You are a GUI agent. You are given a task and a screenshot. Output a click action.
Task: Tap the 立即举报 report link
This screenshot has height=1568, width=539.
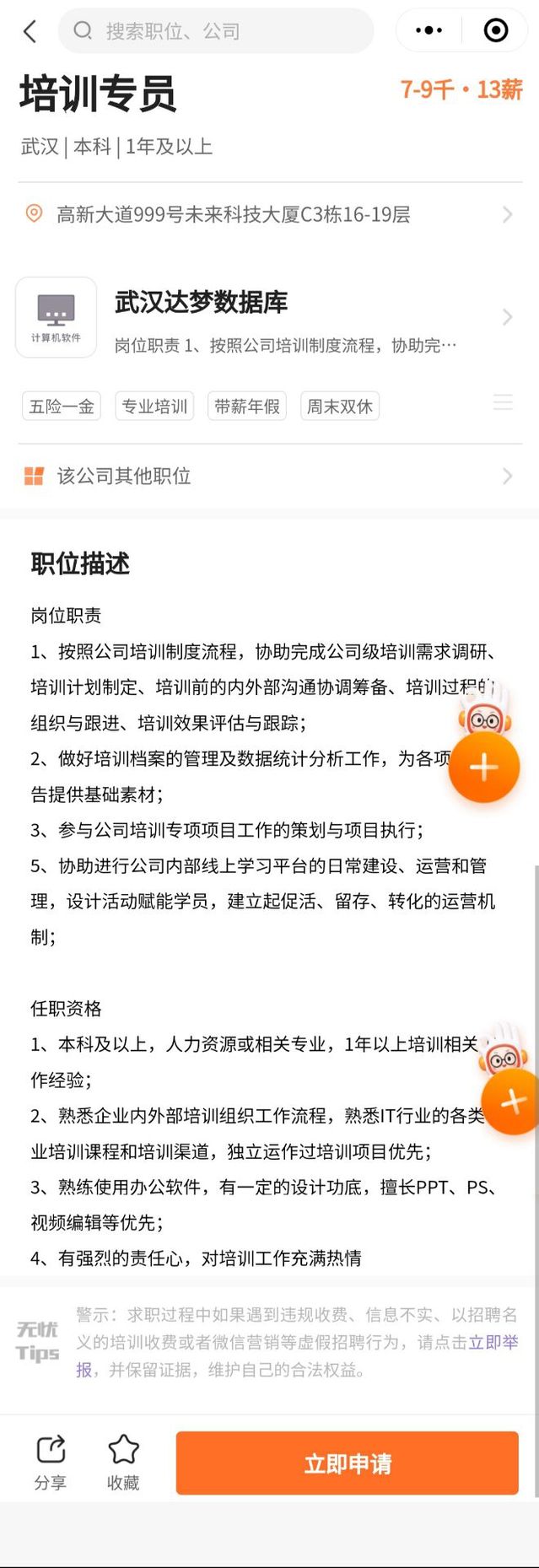pos(493,1342)
